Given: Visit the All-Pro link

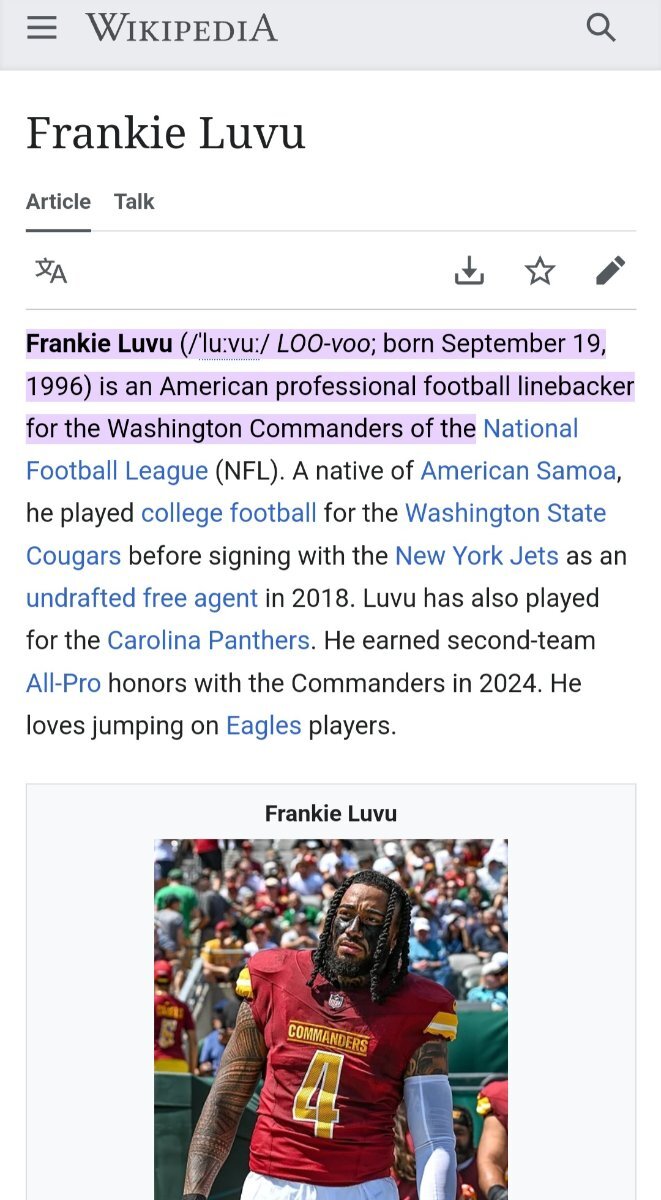Looking at the screenshot, I should (x=63, y=684).
